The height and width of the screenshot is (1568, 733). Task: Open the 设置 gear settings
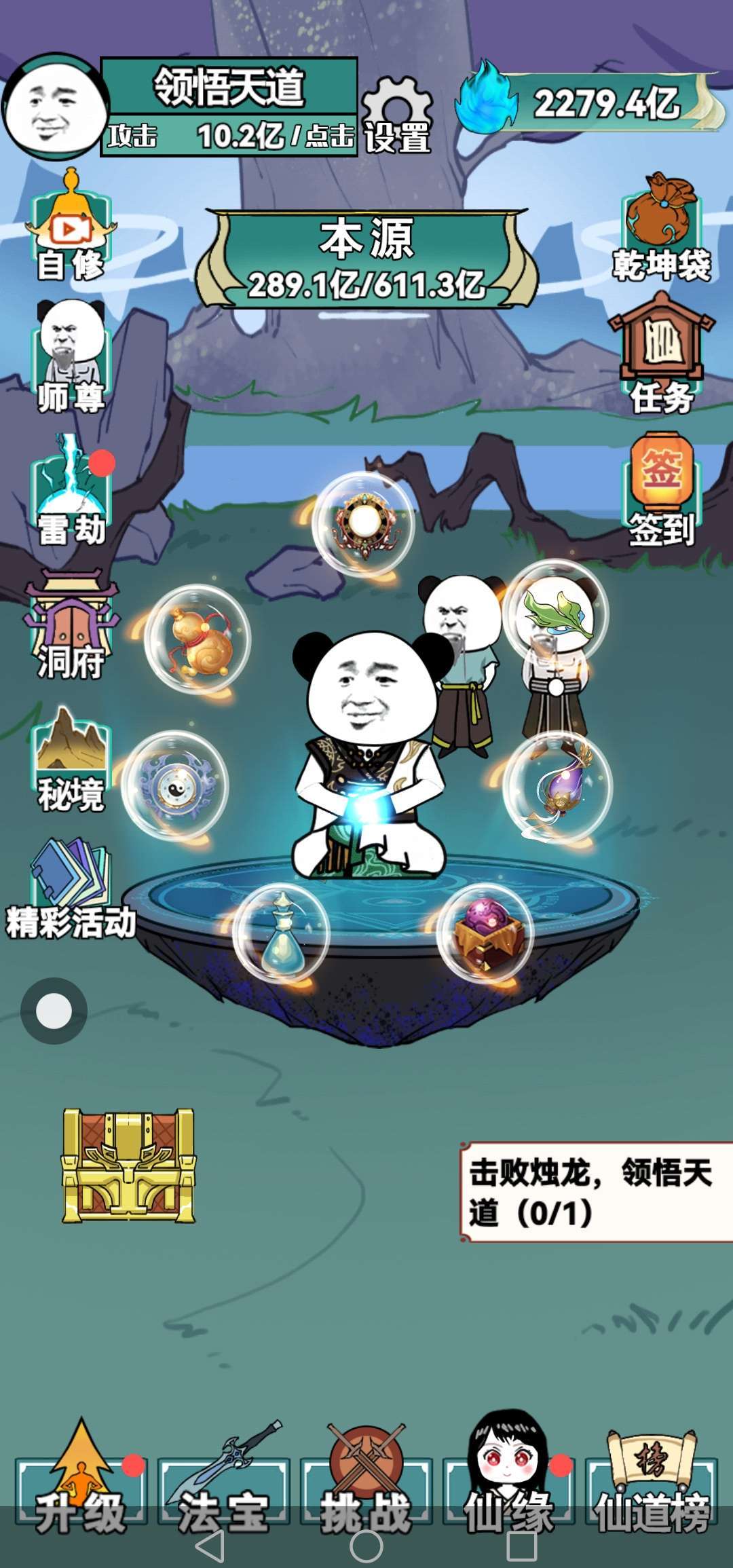tap(398, 114)
